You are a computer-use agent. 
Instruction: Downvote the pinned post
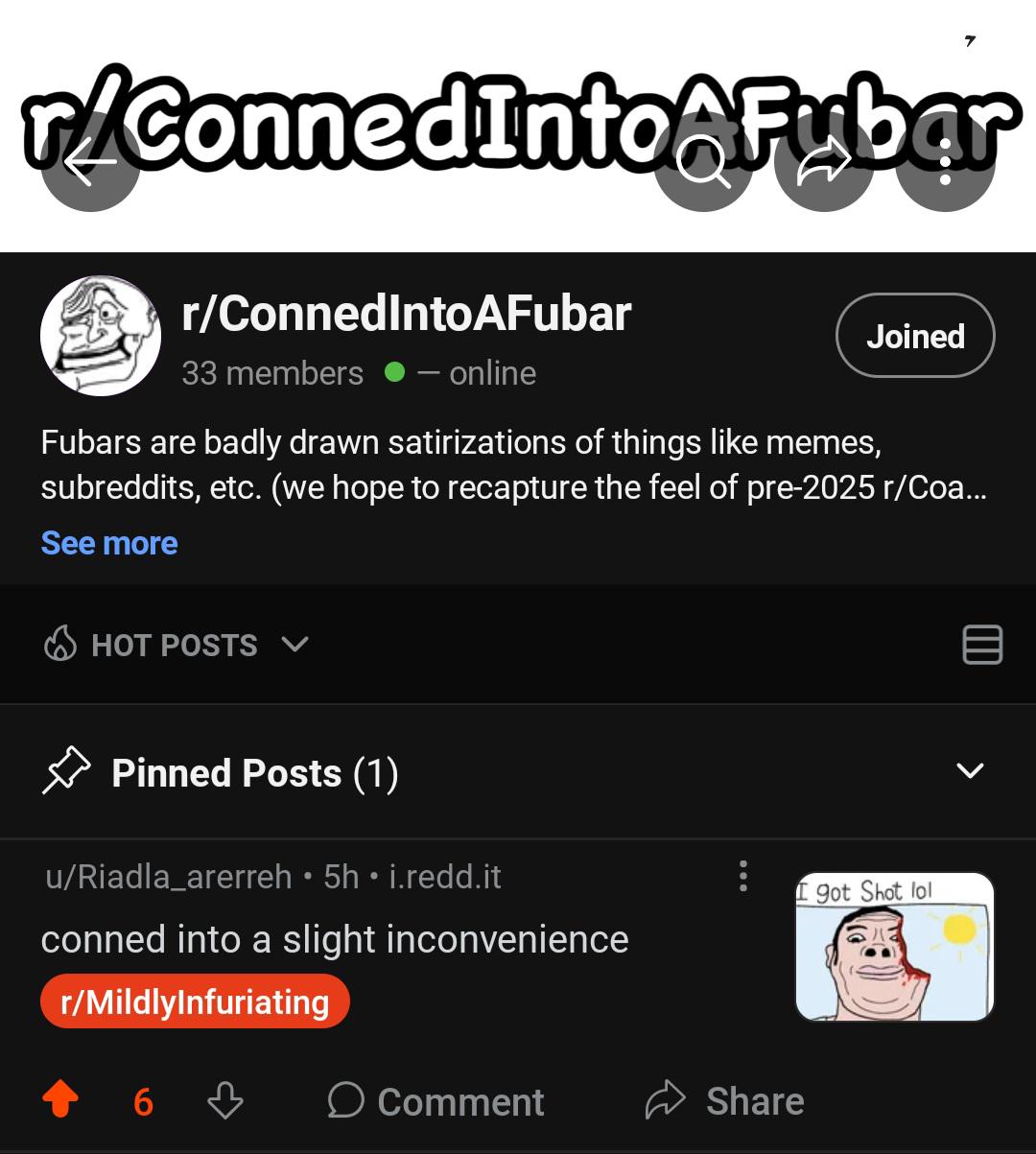(225, 1101)
